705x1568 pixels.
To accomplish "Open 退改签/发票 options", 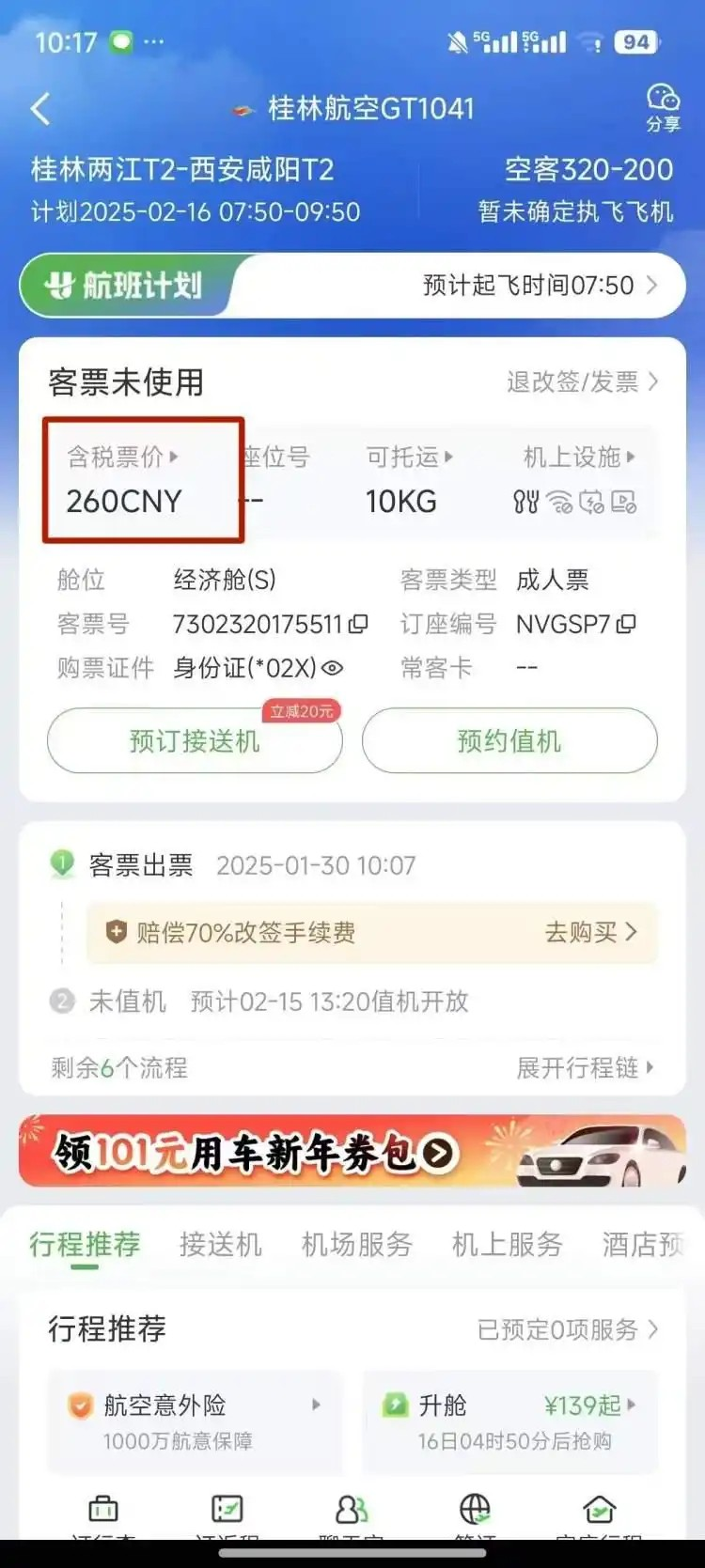I will 582,381.
